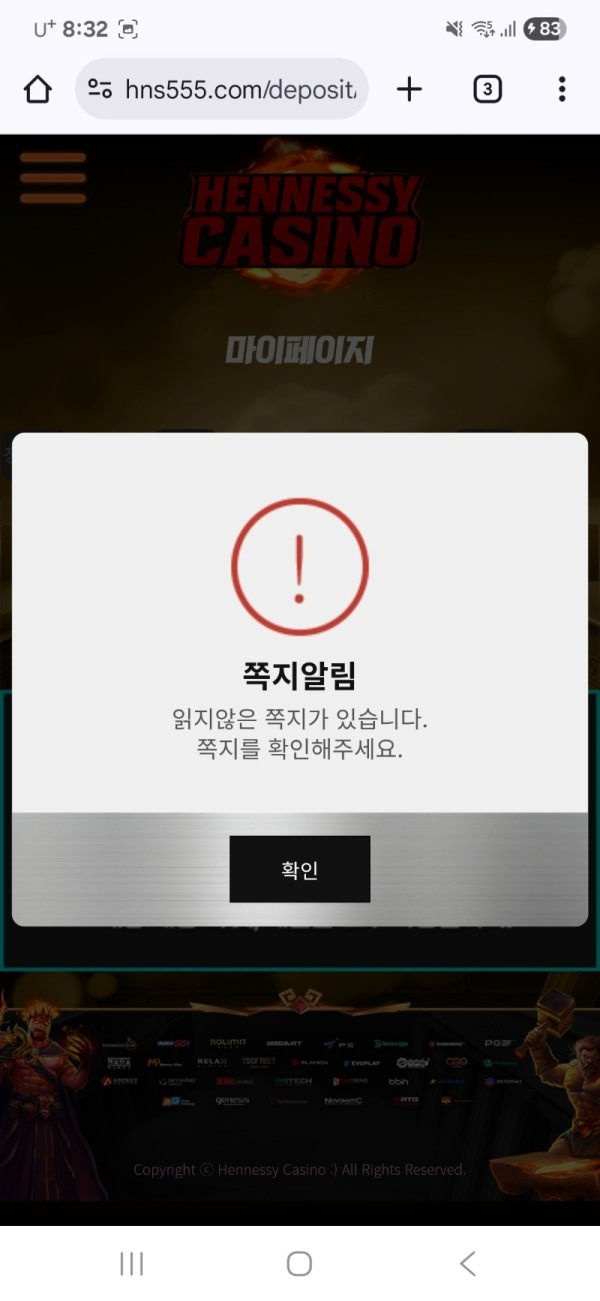Go to the browser home page

[37, 90]
